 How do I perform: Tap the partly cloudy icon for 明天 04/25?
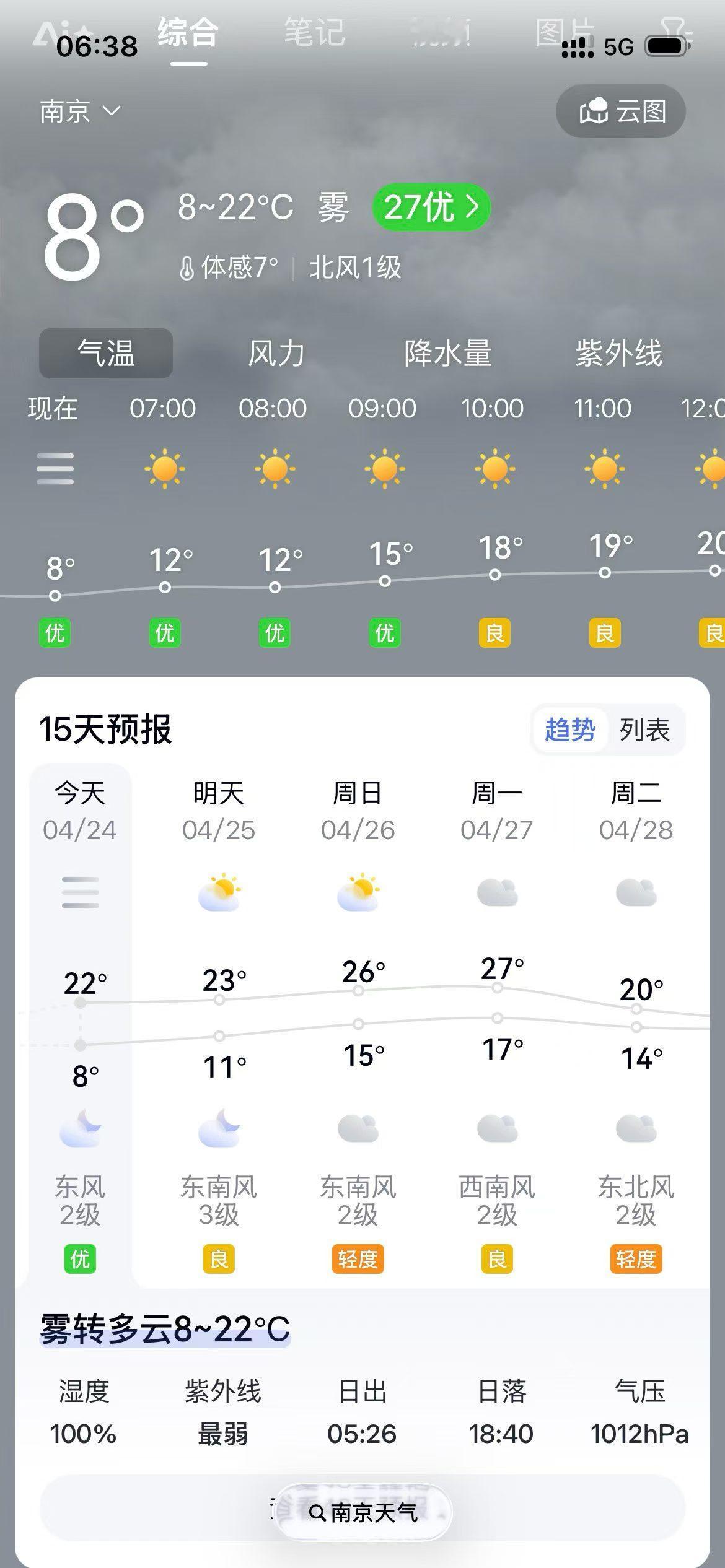(x=220, y=892)
